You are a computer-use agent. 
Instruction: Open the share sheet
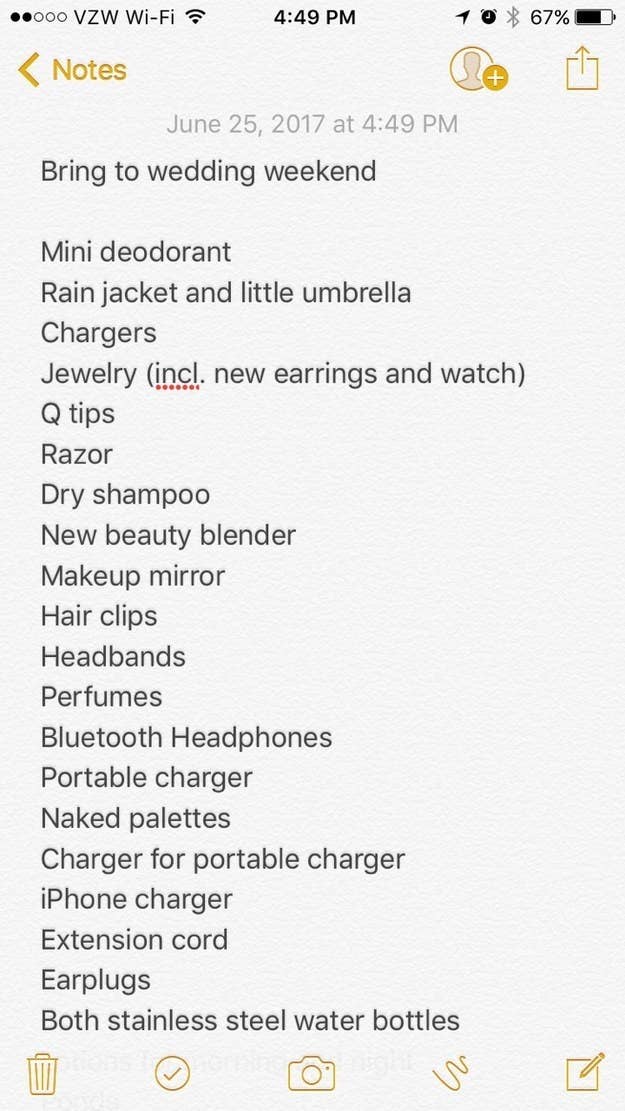582,68
